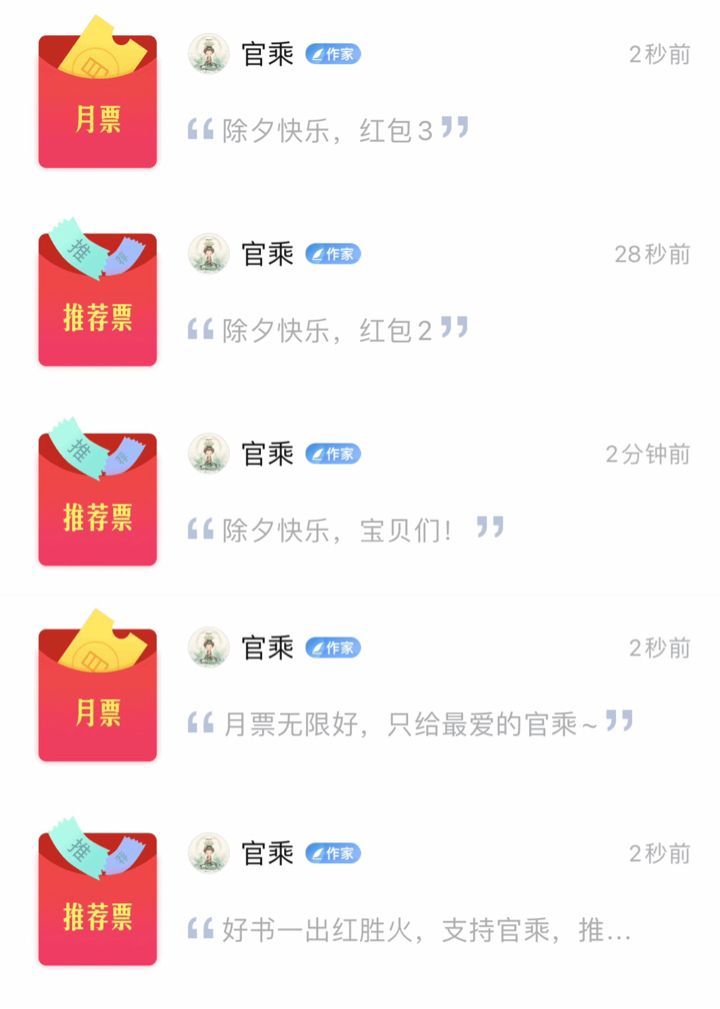Grab the red packet saying 月票无限好

98,695
